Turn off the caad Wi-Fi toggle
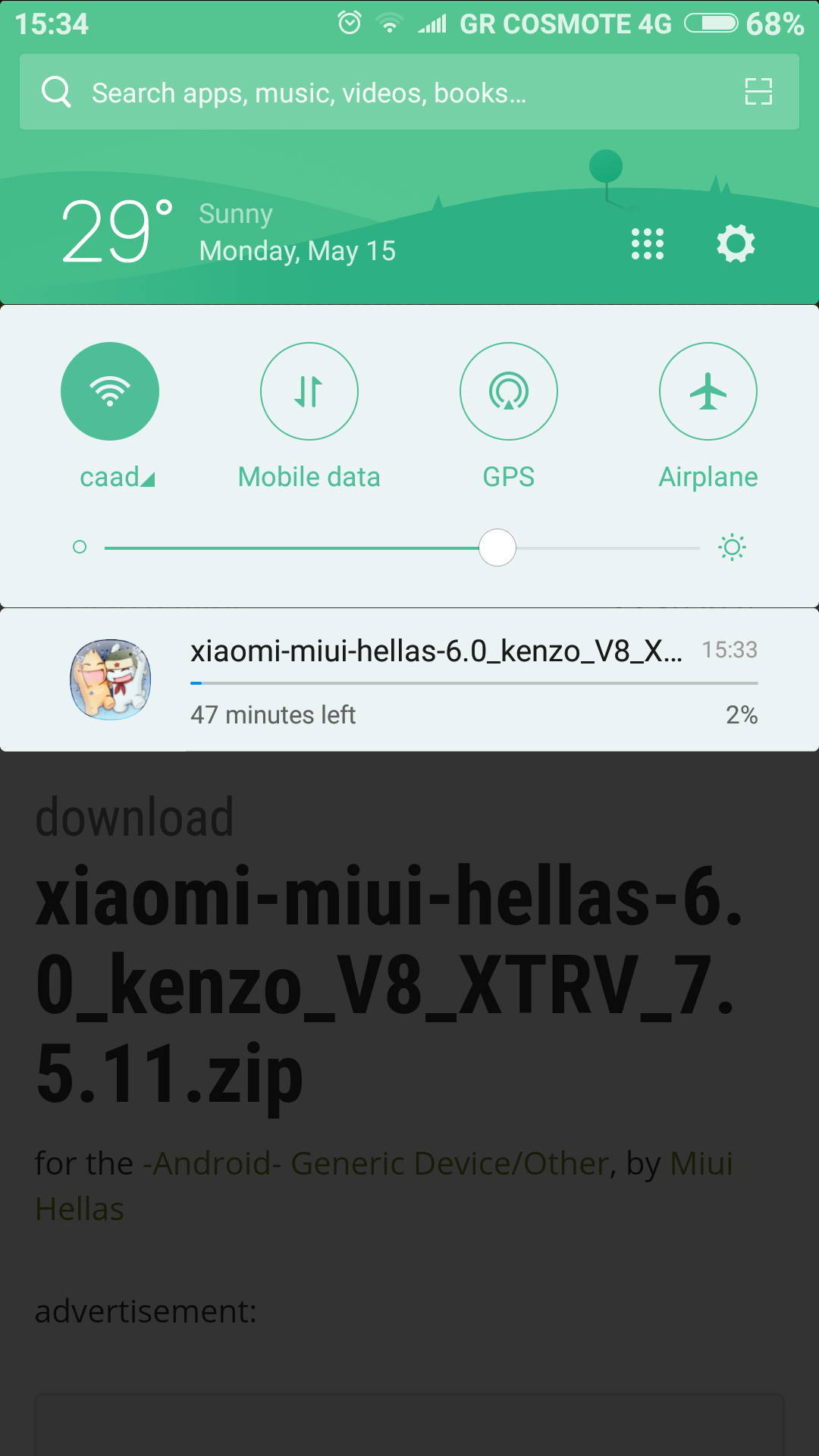 tap(110, 391)
